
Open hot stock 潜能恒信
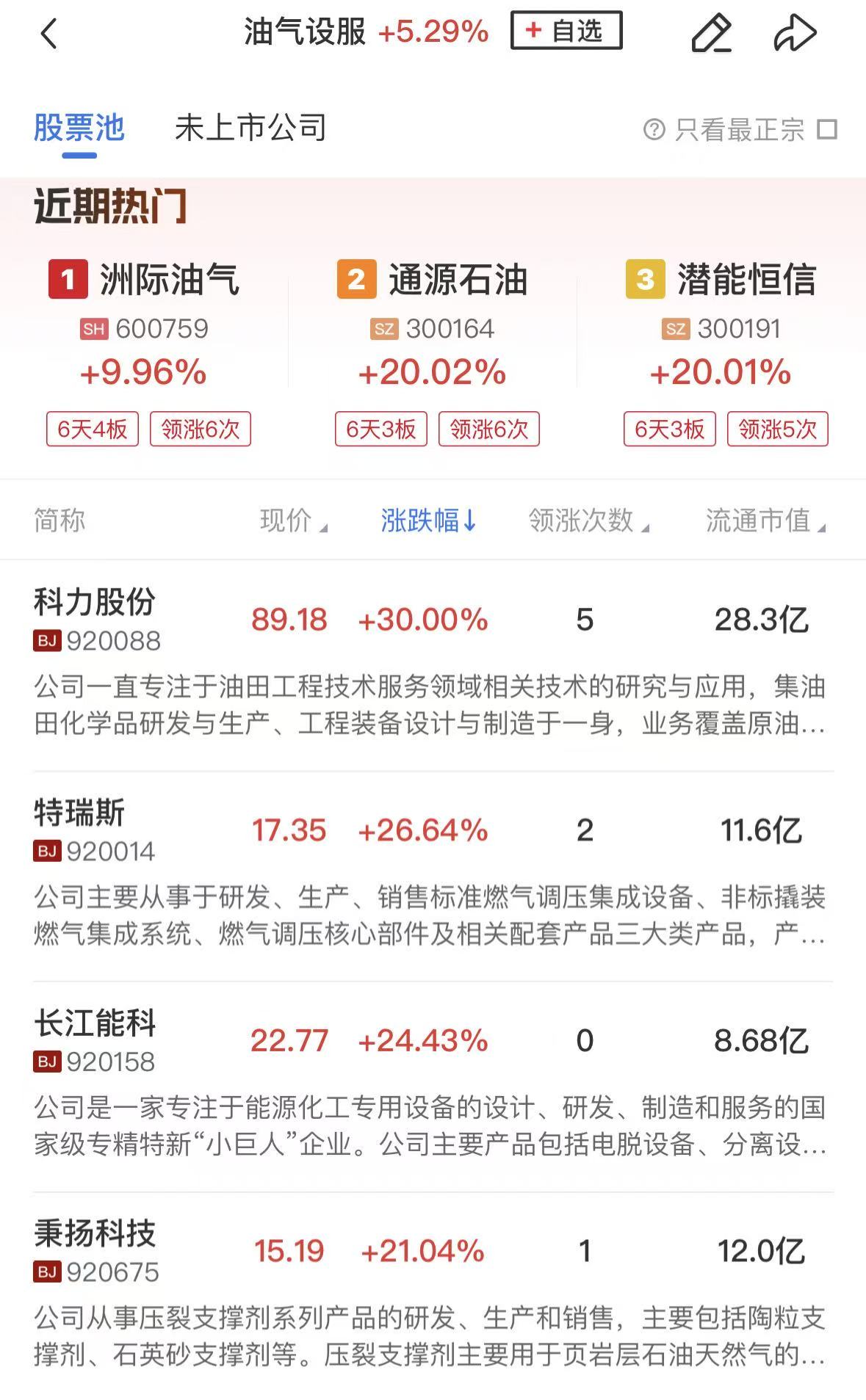pos(721,323)
